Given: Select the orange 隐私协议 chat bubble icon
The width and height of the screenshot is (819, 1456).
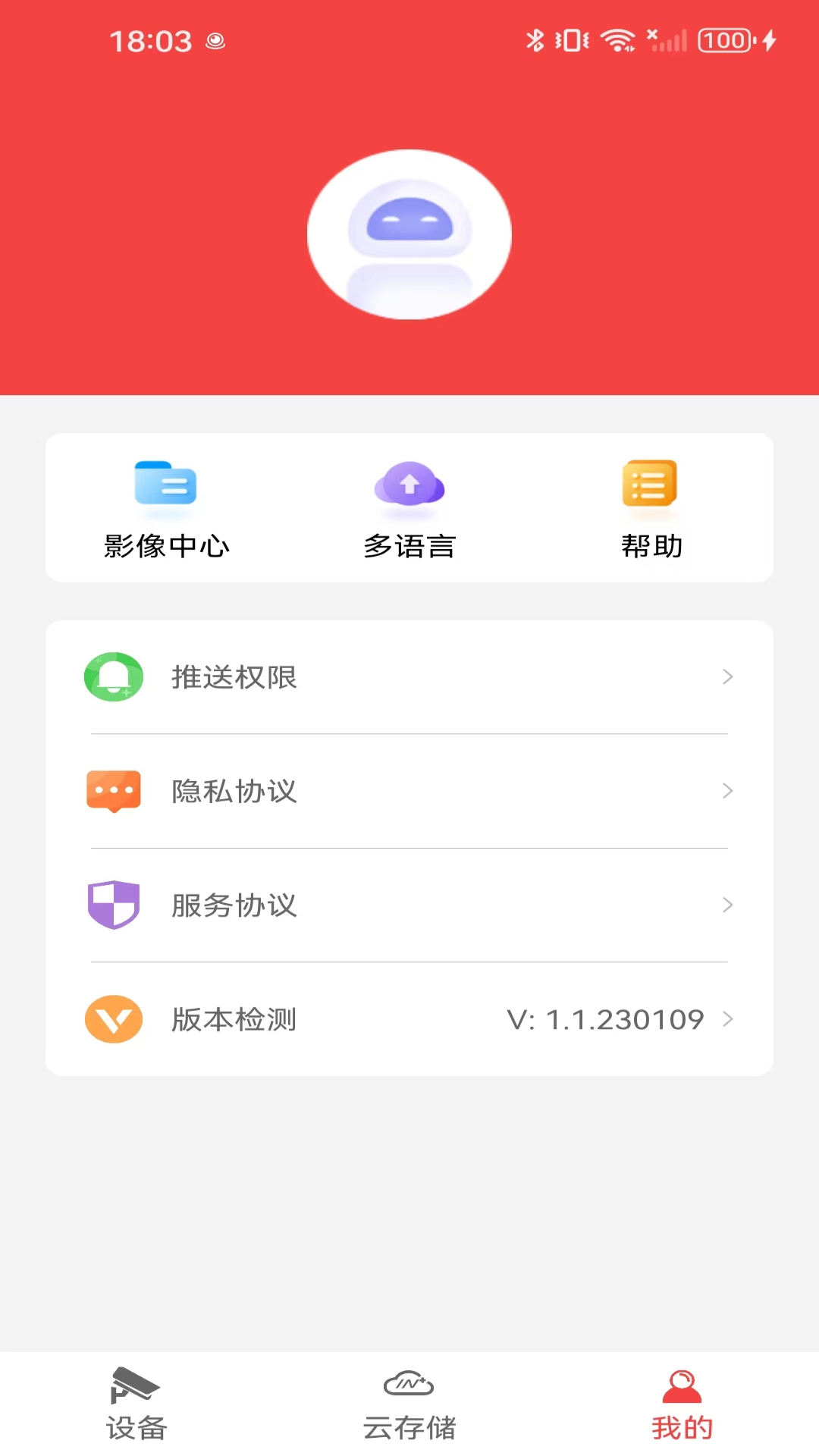Looking at the screenshot, I should click(x=113, y=791).
